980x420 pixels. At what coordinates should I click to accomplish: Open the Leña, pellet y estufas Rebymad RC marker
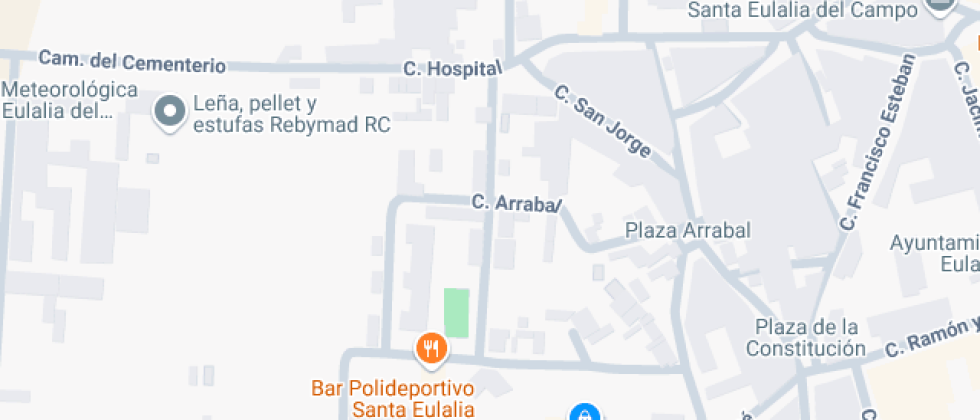171,112
